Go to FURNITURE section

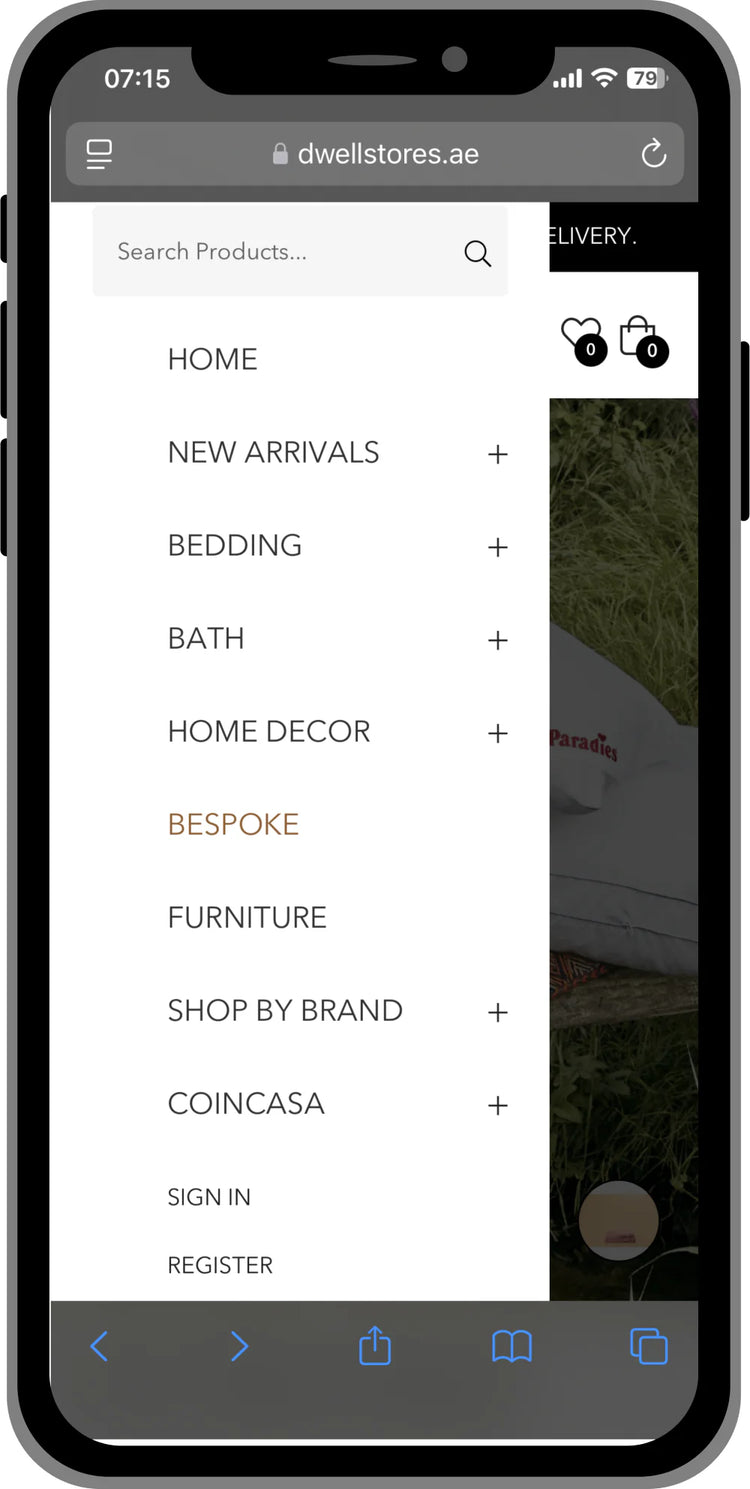(x=247, y=917)
